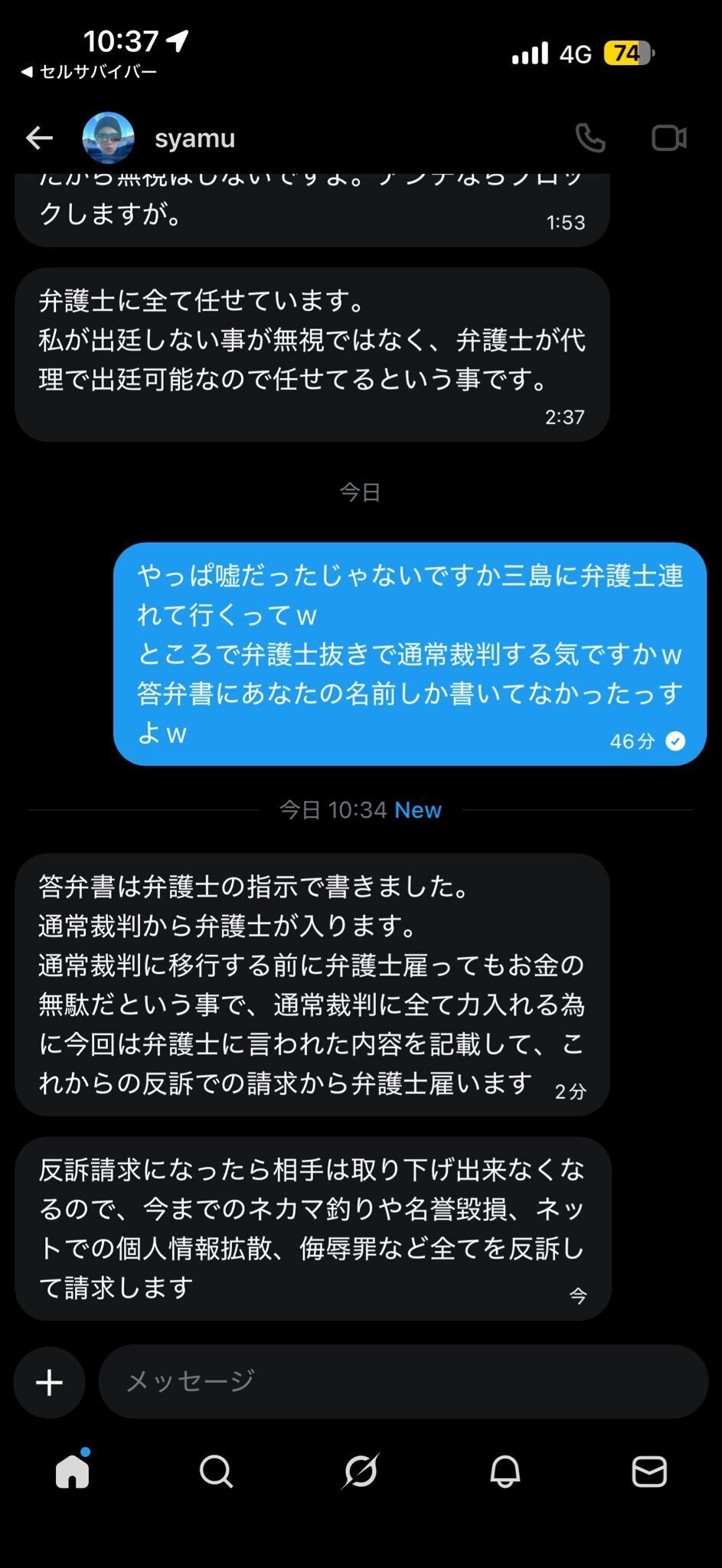Open the notifications bell tab
Image resolution: width=722 pixels, height=1568 pixels.
[505, 1471]
